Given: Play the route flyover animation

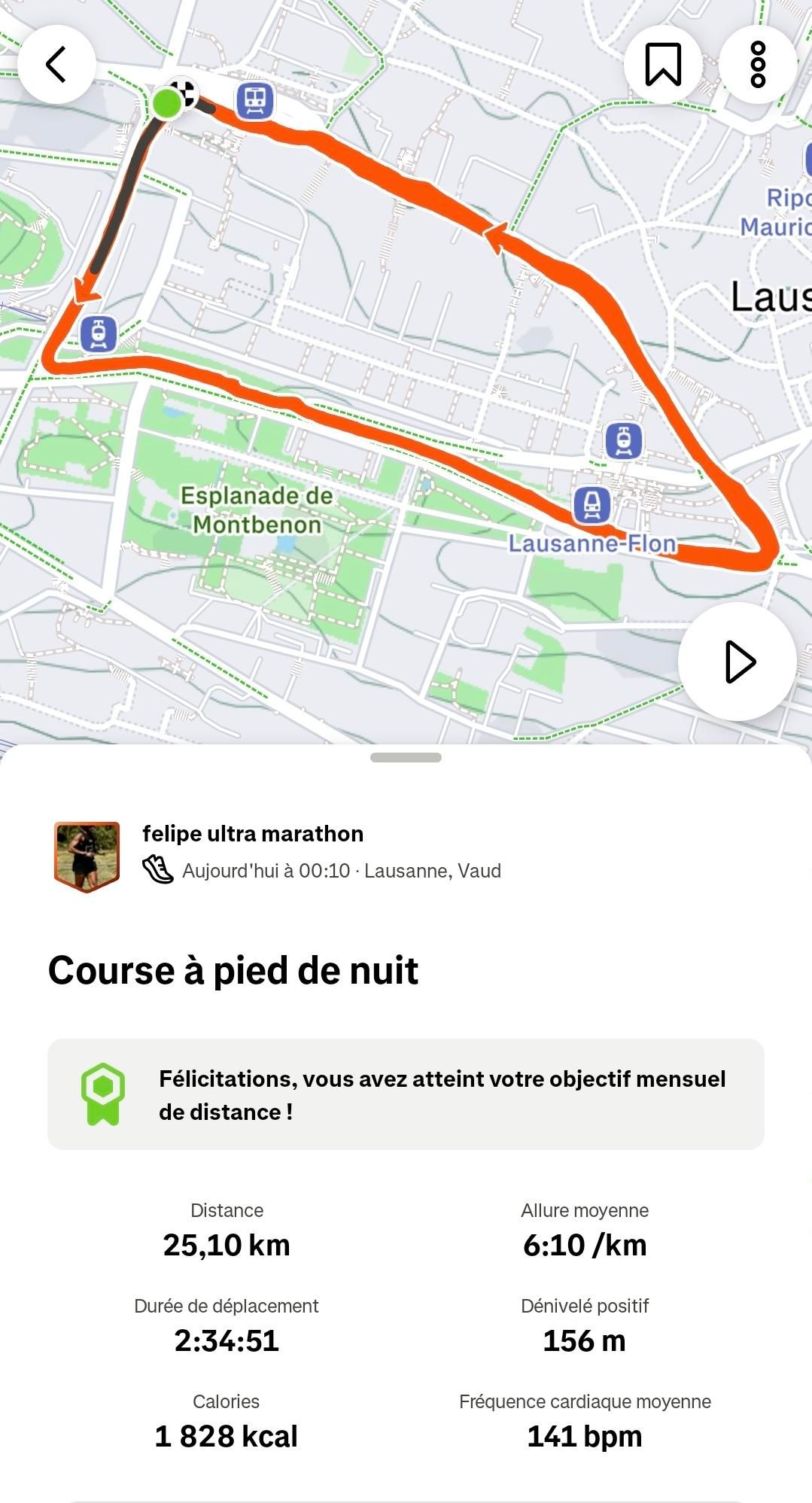Looking at the screenshot, I should coord(737,662).
